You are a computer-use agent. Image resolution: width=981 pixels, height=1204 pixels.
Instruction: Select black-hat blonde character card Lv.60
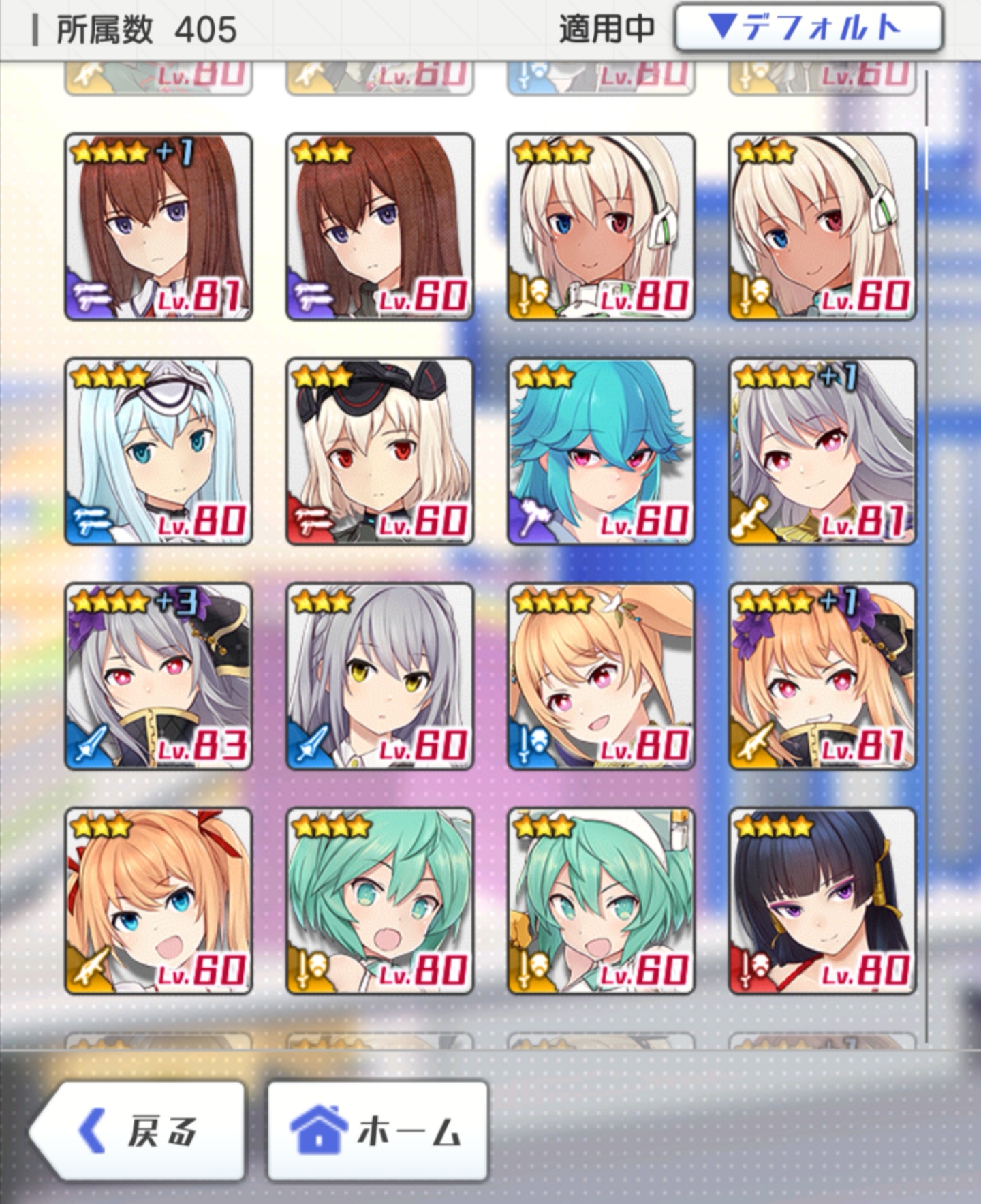379,451
